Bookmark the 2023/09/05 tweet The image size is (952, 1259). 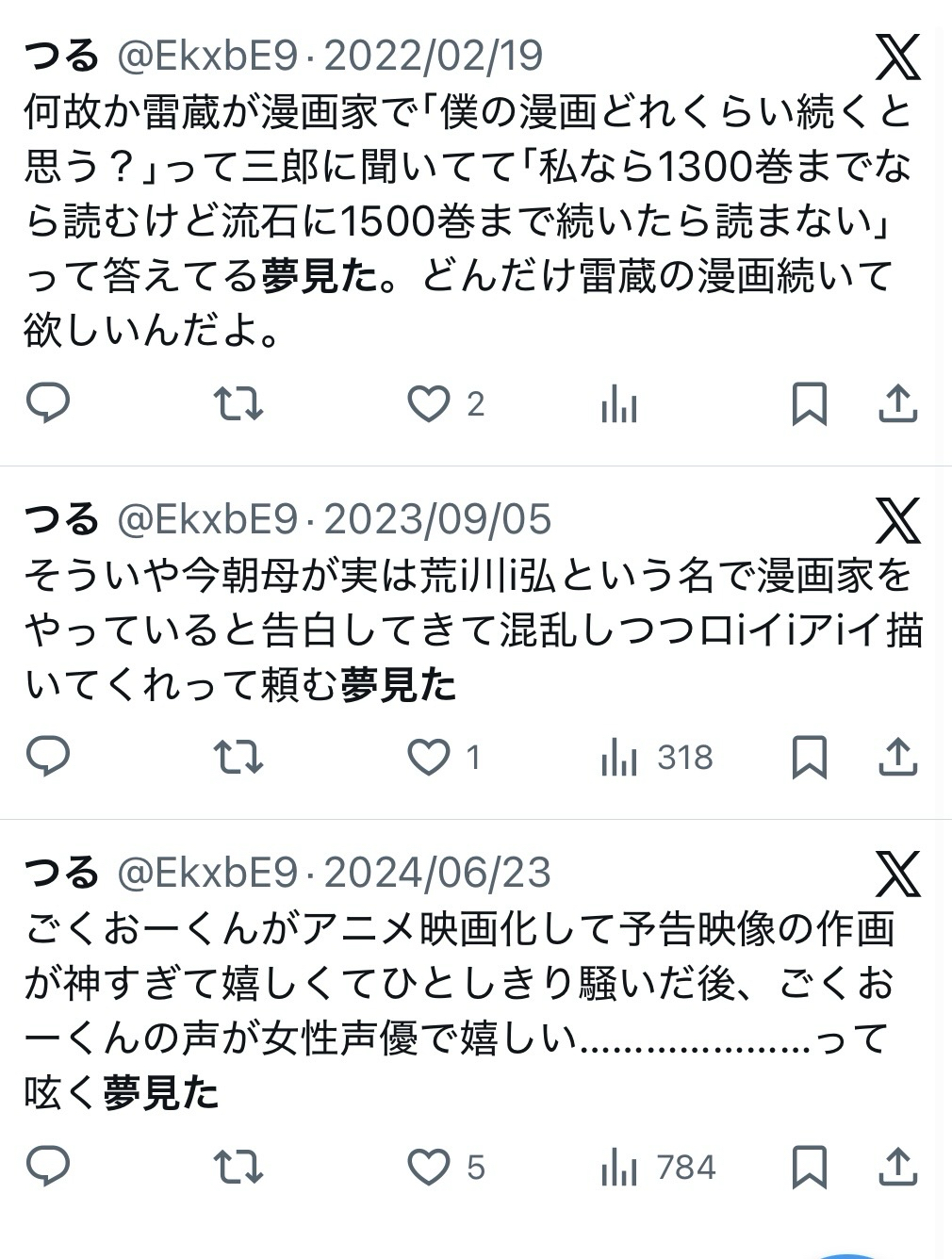[x=809, y=757]
